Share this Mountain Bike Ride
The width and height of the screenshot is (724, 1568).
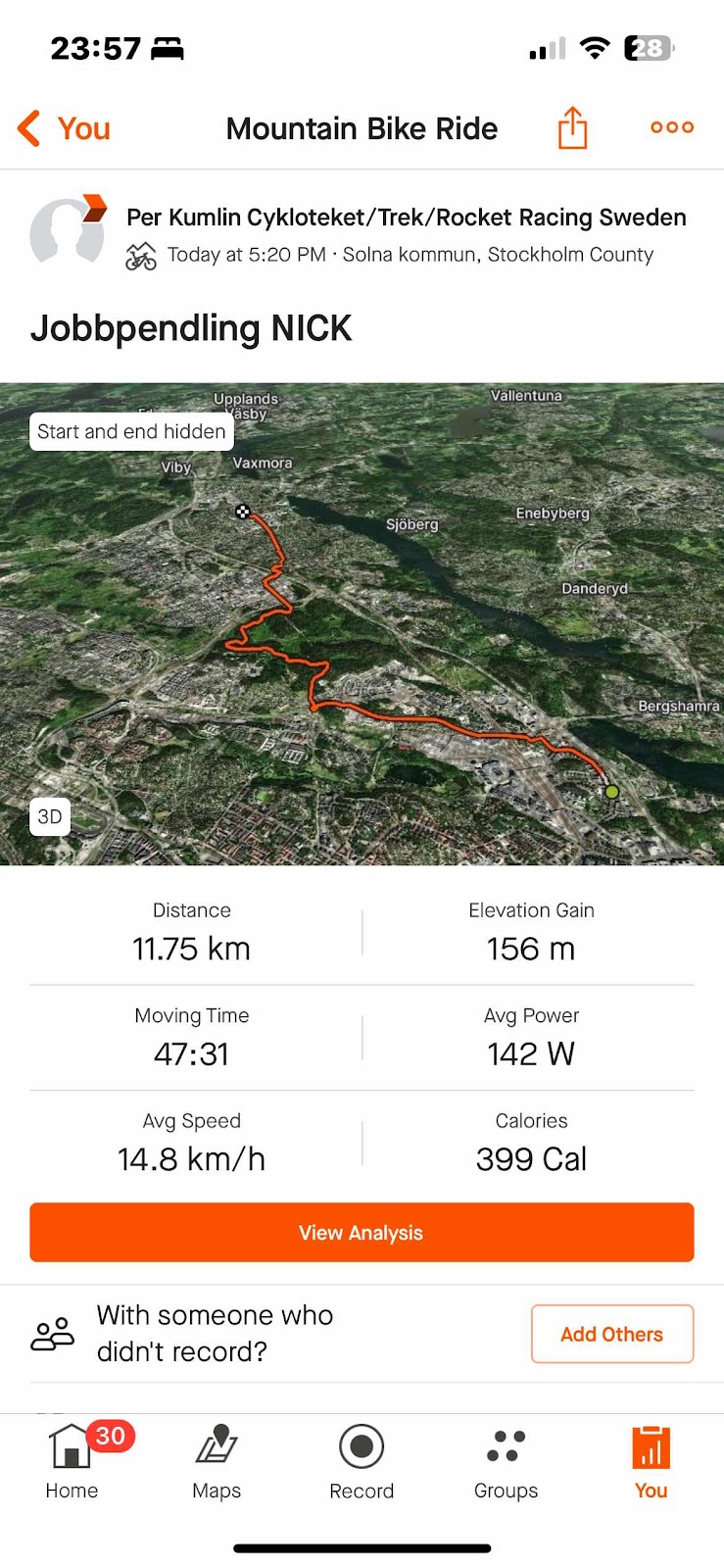click(x=572, y=128)
